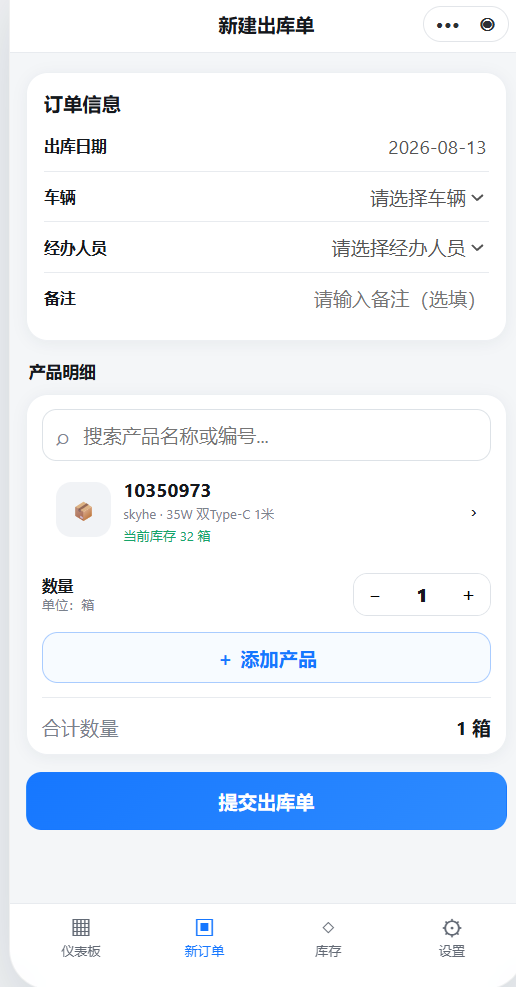Open the mini program more-options menu
The height and width of the screenshot is (987, 516).
coord(447,25)
